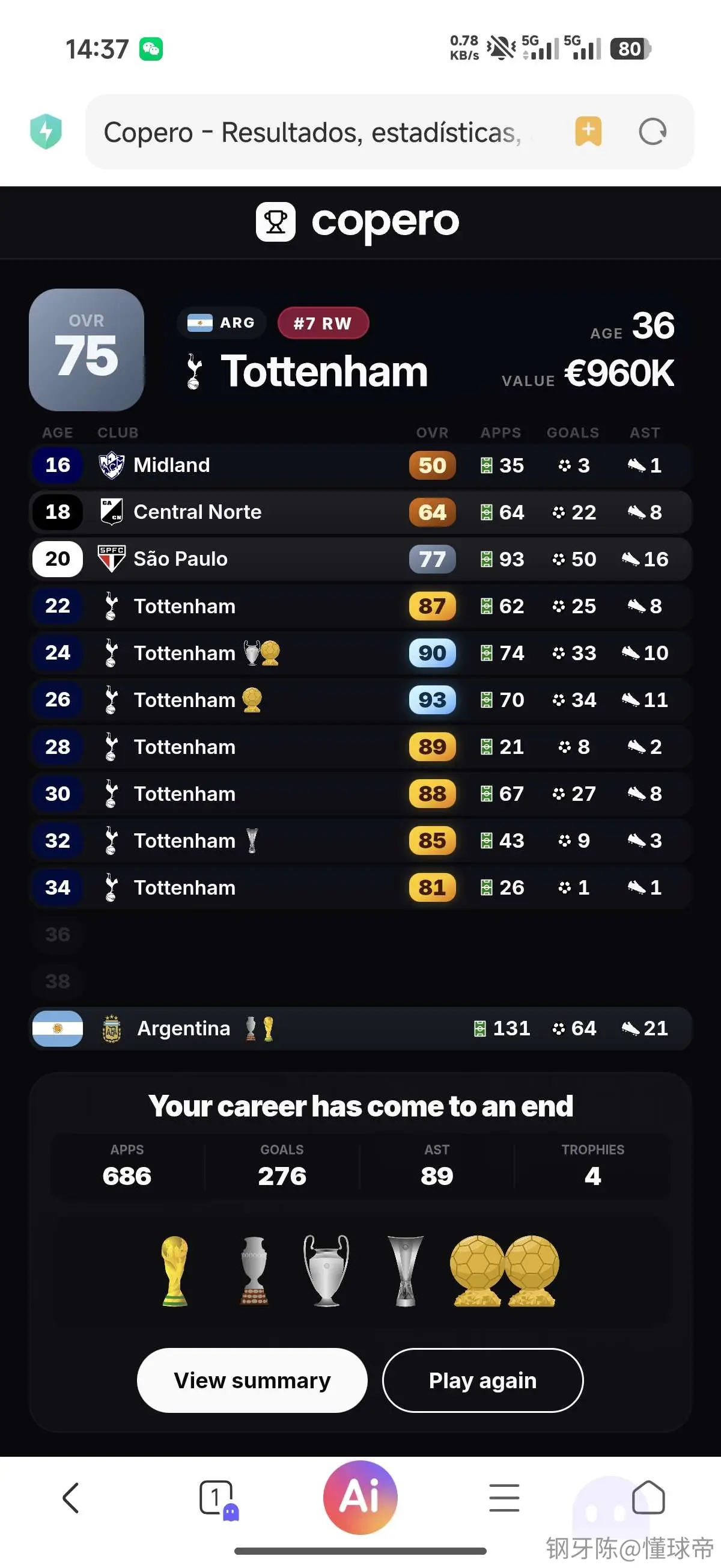Go to the browser home page

[x=648, y=1497]
